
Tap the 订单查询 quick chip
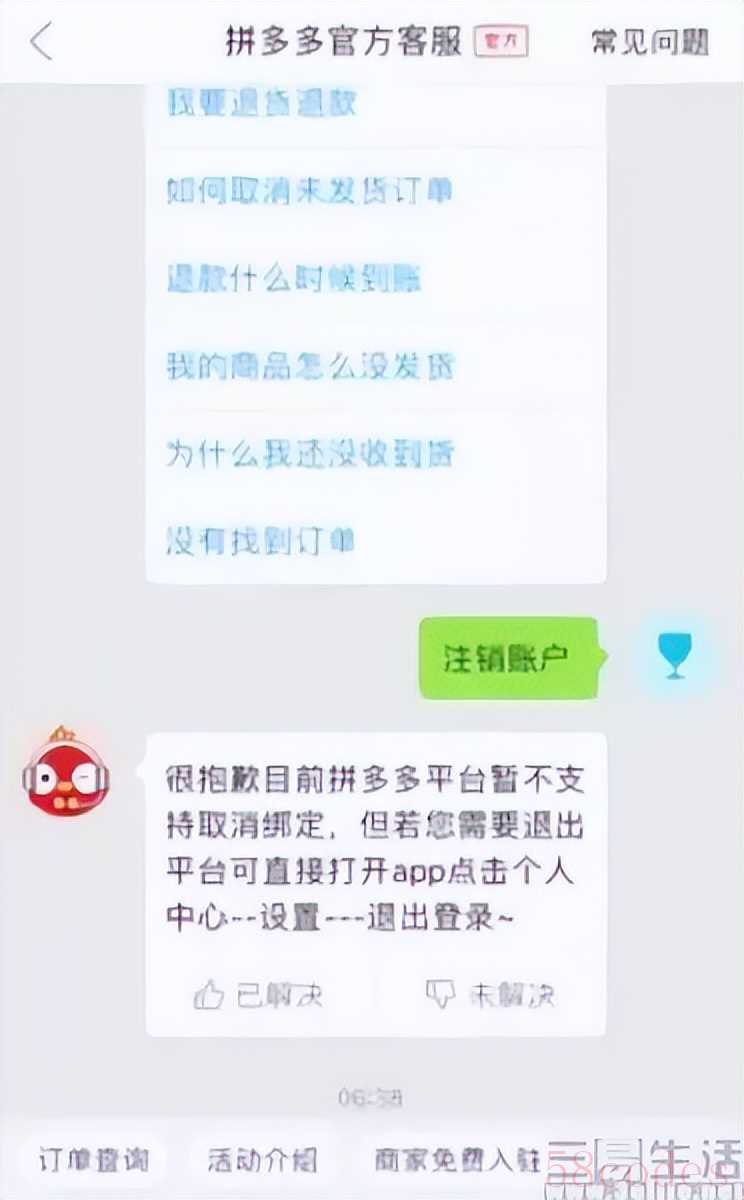pyautogui.click(x=95, y=1160)
